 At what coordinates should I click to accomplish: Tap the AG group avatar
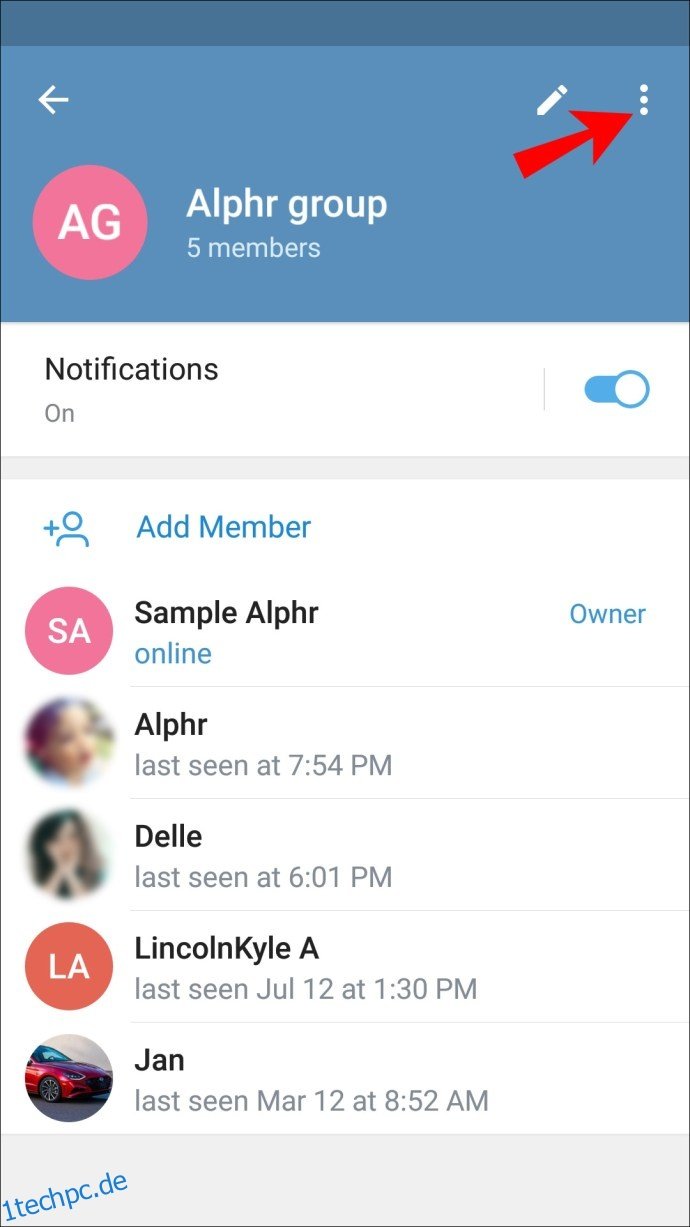90,222
